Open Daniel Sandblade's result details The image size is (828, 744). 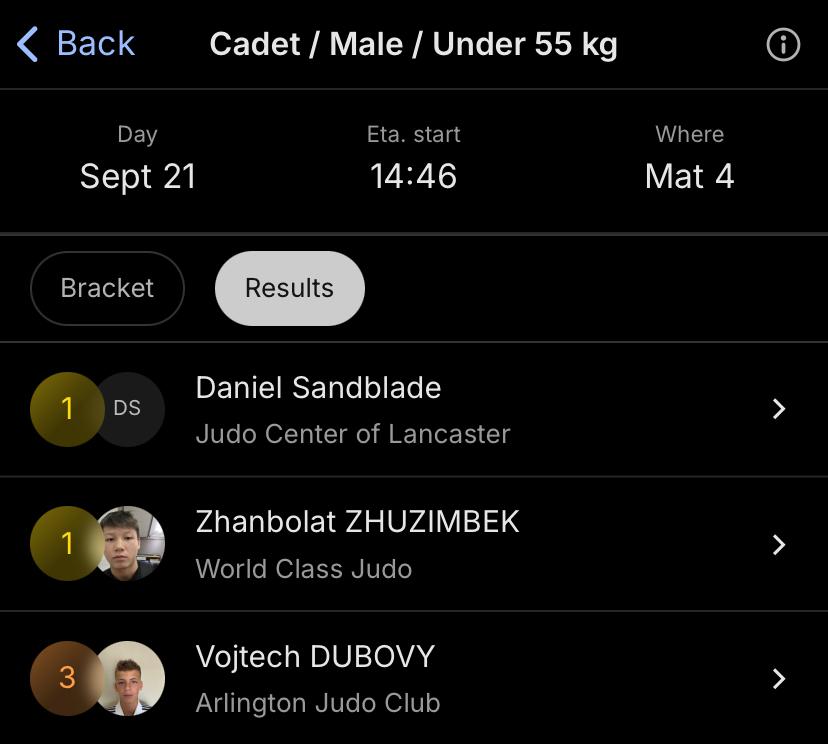point(414,409)
